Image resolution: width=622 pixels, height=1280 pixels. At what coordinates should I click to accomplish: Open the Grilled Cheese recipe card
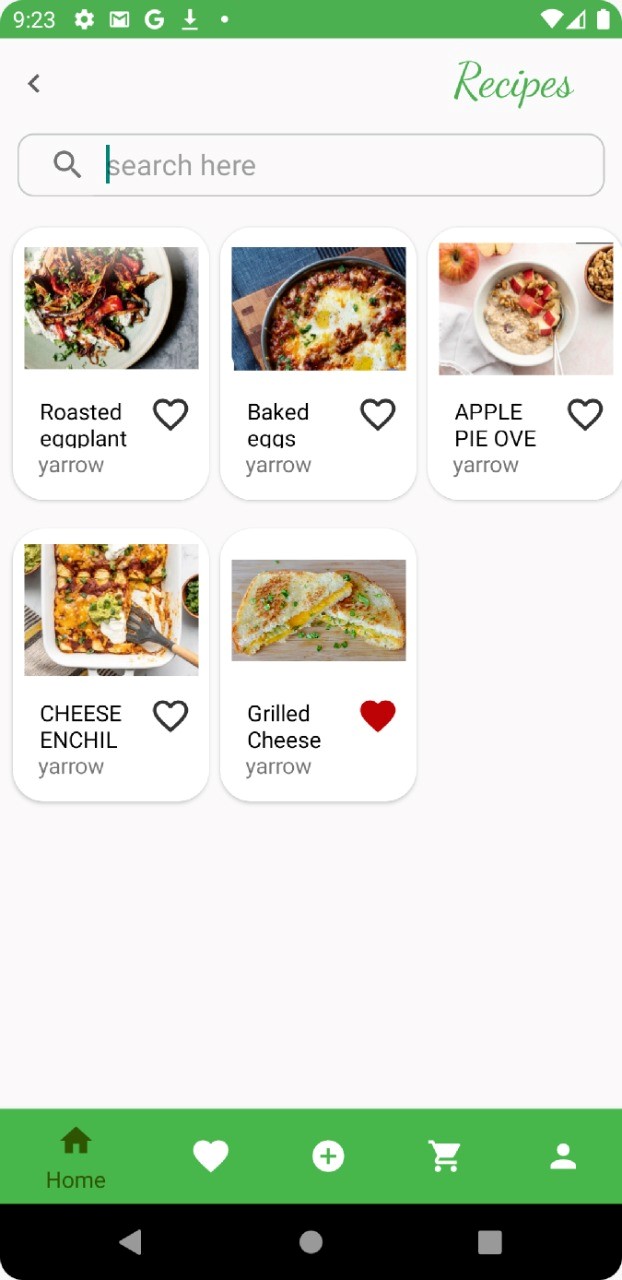(318, 610)
